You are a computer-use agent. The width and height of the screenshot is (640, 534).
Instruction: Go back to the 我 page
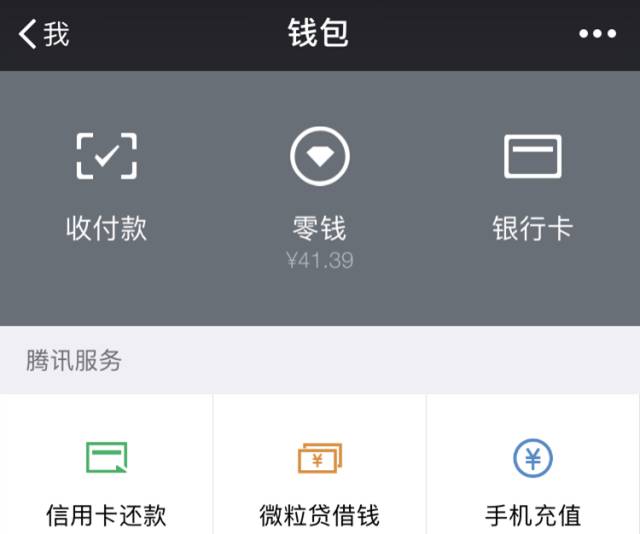44,34
